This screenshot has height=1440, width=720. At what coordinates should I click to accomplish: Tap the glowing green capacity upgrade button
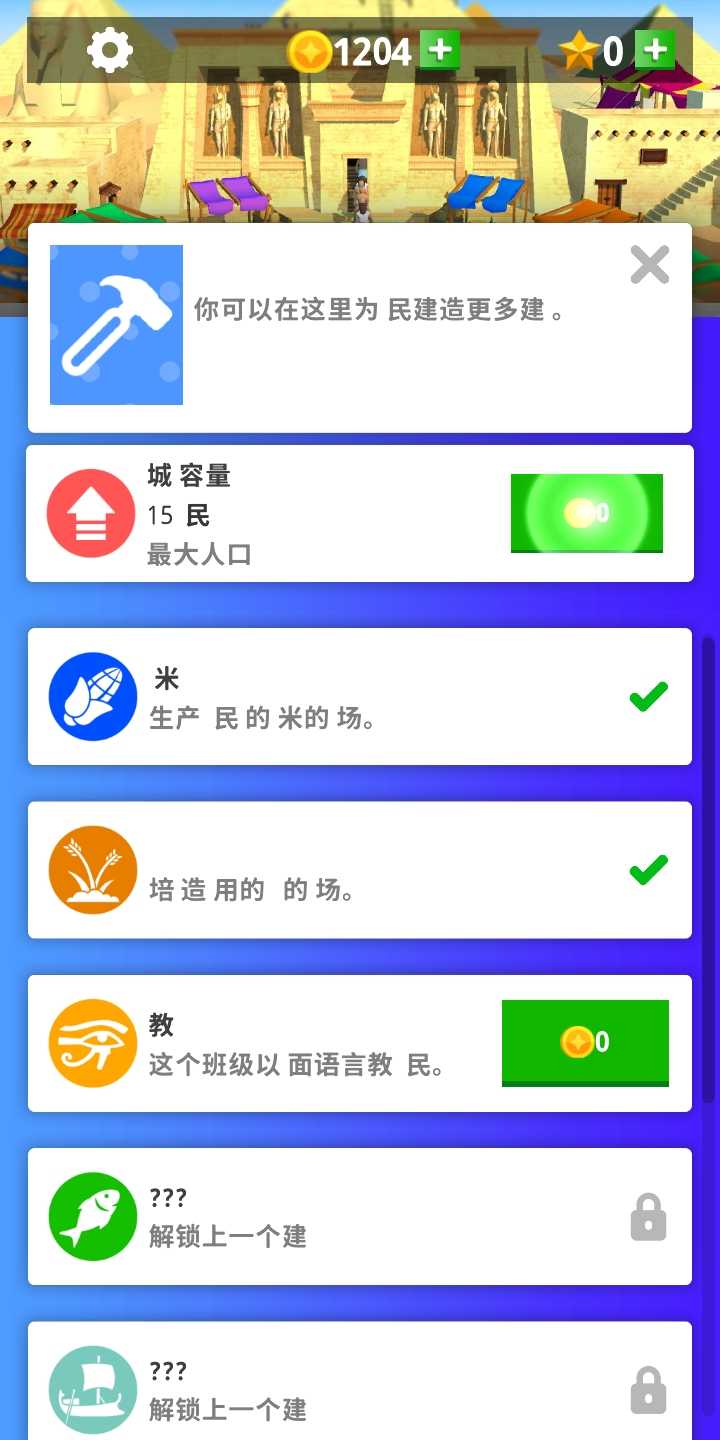pyautogui.click(x=585, y=513)
